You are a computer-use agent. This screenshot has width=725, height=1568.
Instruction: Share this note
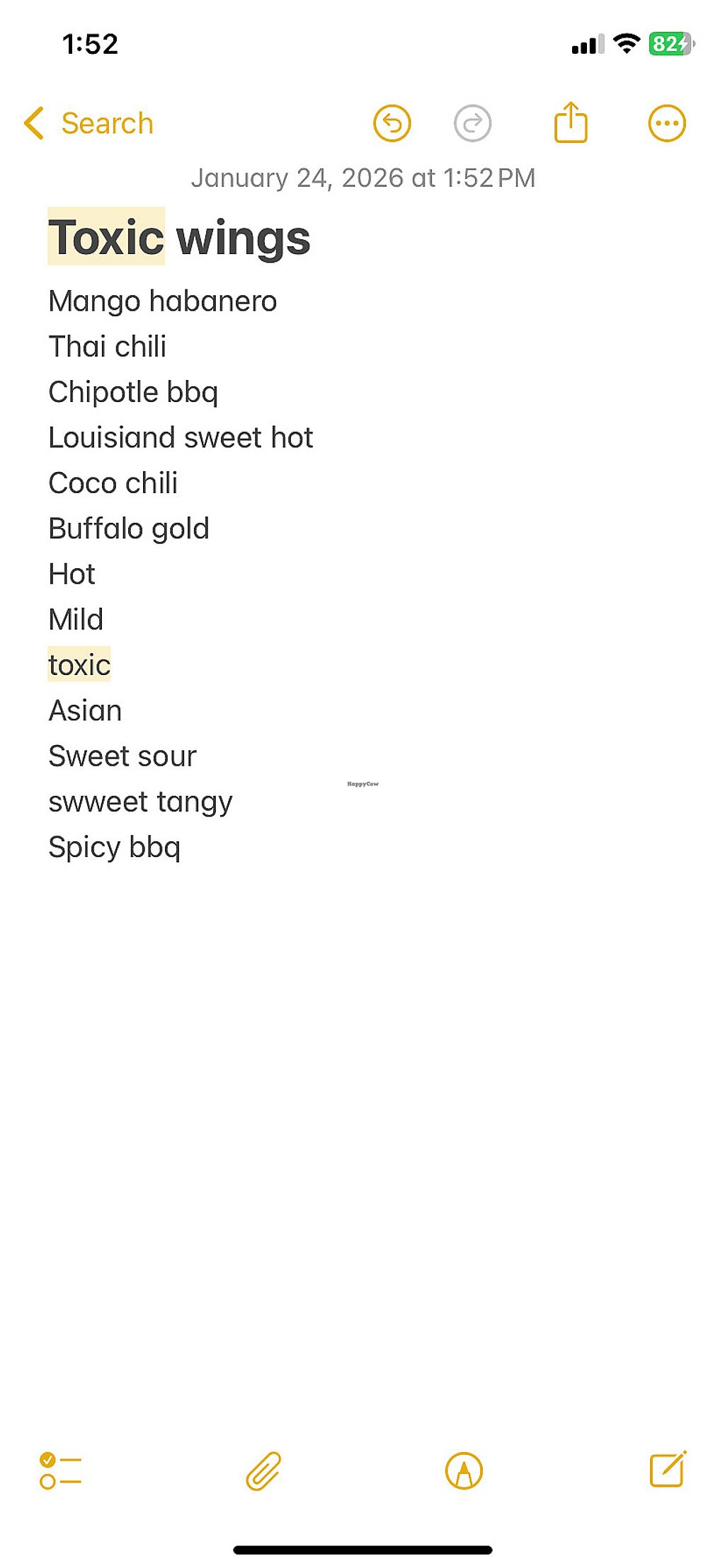click(571, 123)
